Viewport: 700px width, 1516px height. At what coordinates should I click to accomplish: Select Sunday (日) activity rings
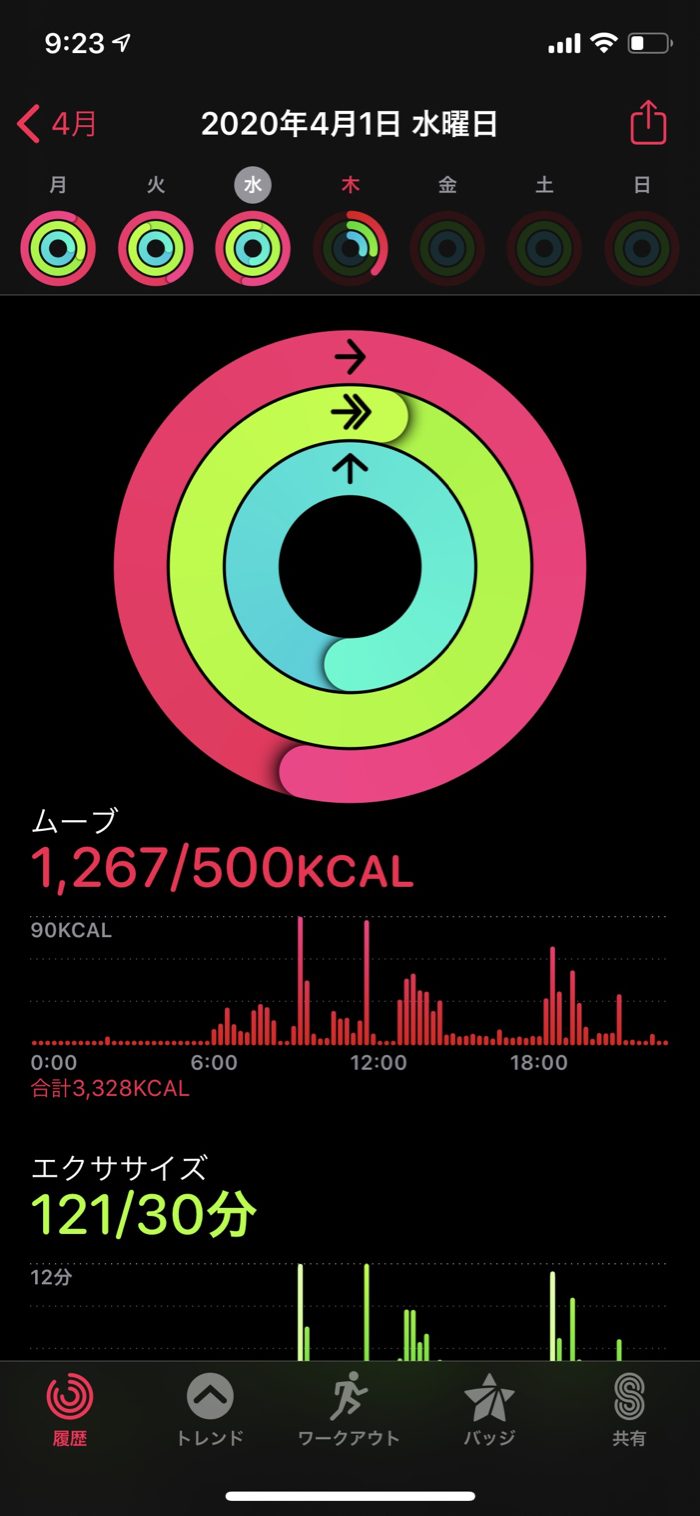tap(642, 248)
